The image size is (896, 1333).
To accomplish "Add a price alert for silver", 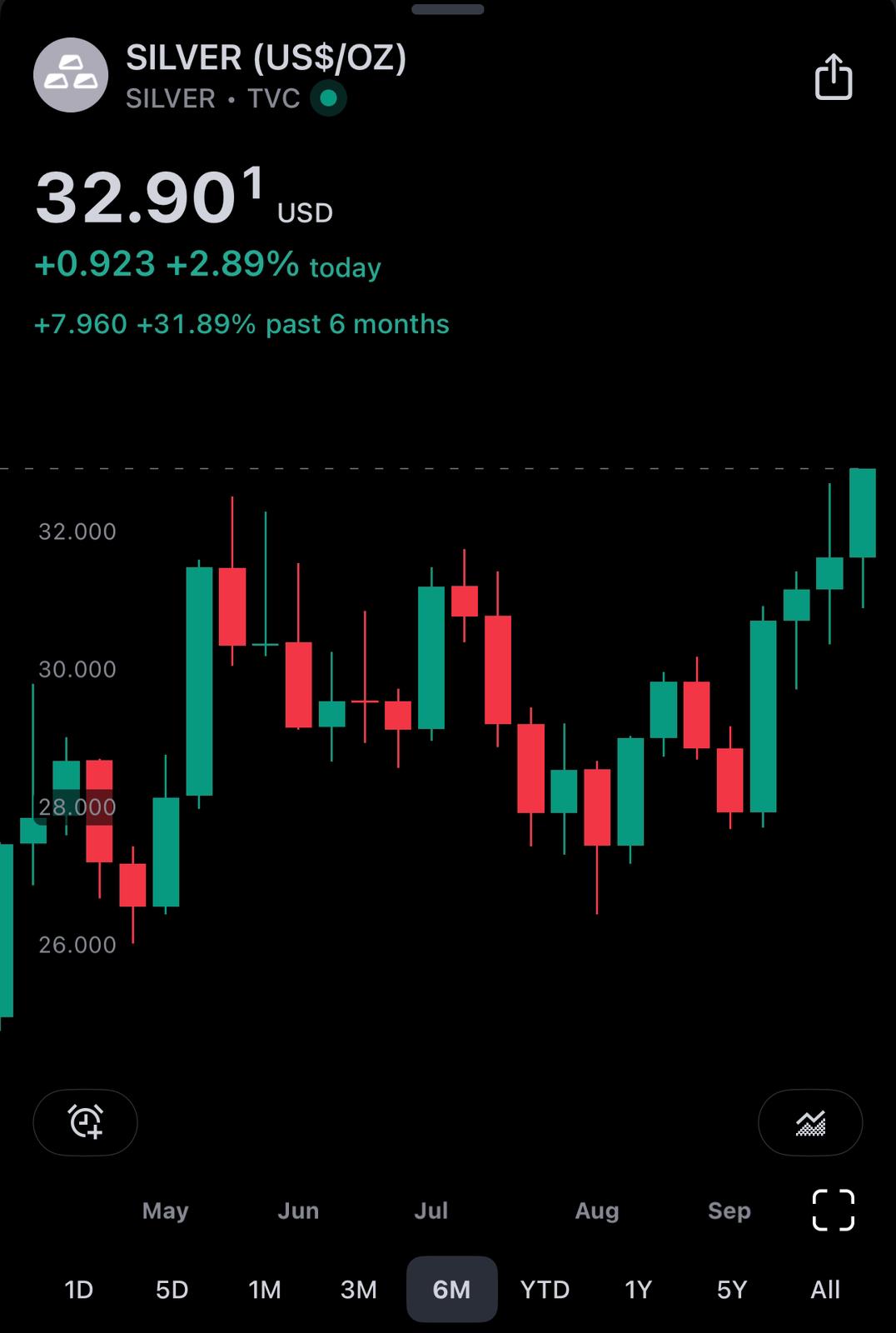I will pos(85,1122).
